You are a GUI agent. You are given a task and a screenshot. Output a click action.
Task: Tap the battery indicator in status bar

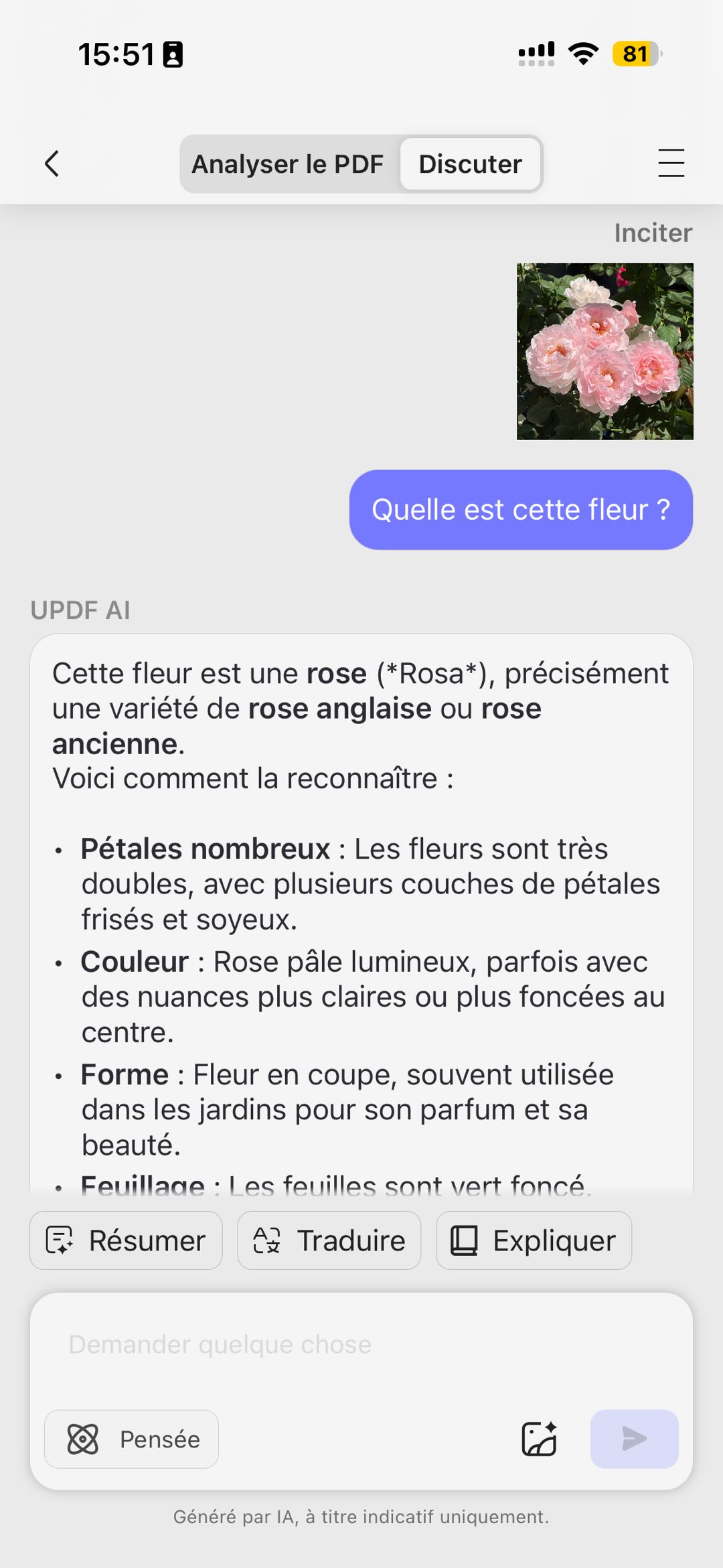pos(635,55)
